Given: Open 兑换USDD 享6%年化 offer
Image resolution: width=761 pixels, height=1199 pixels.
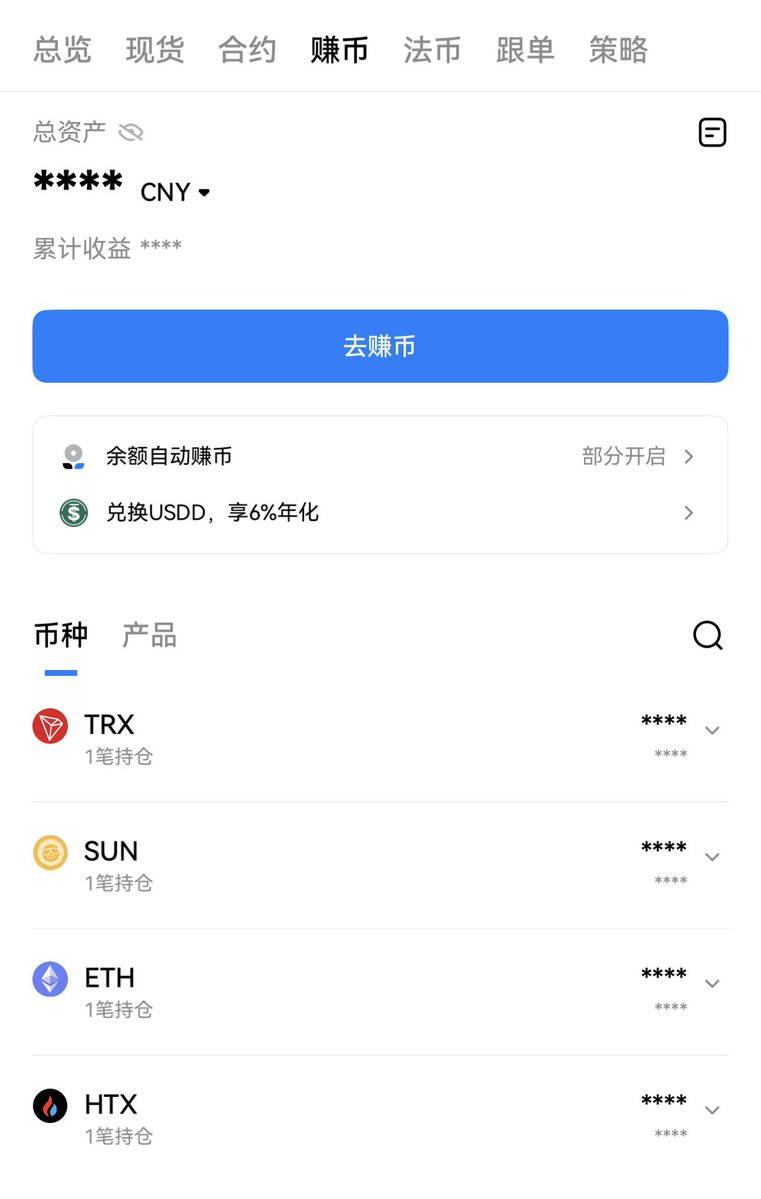Looking at the screenshot, I should click(x=380, y=513).
